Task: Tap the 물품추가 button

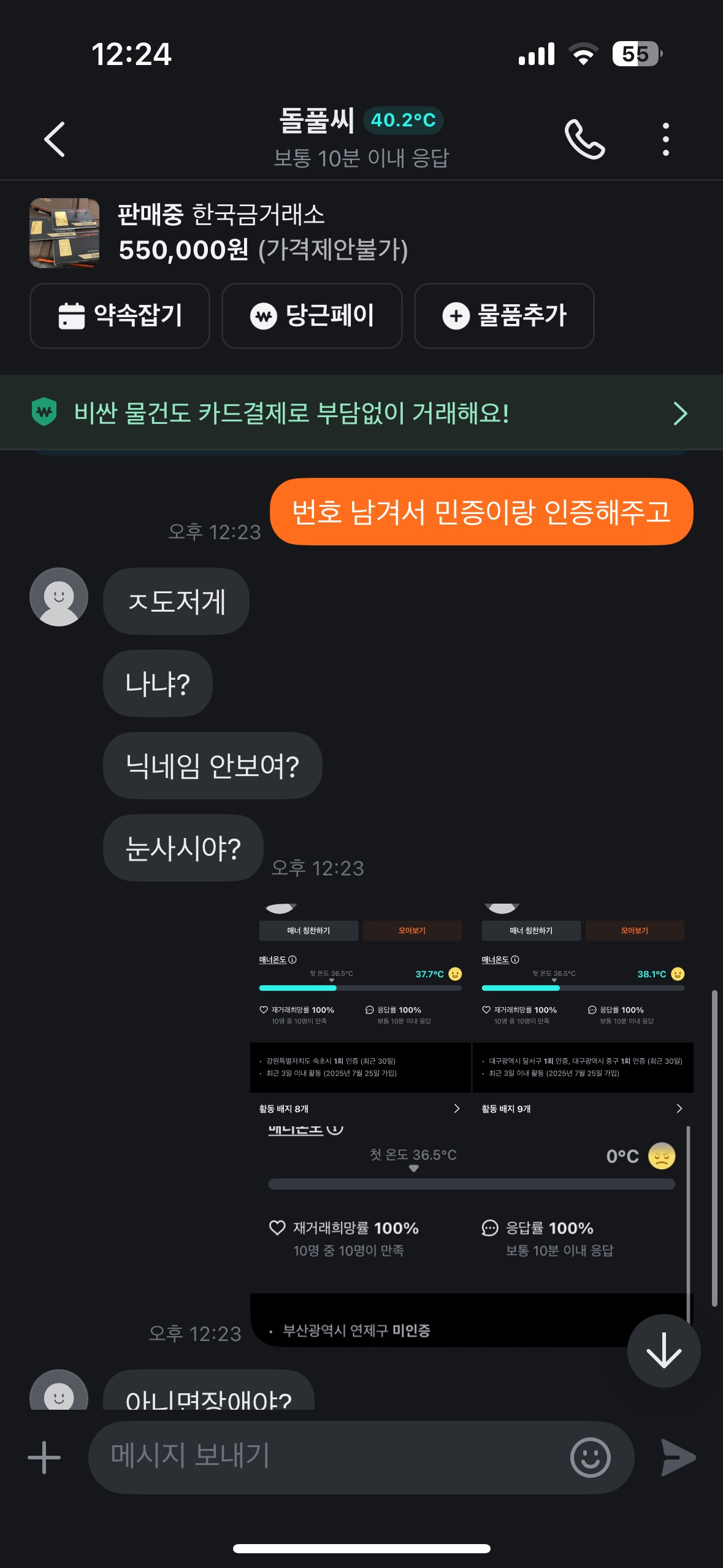Action: [504, 316]
